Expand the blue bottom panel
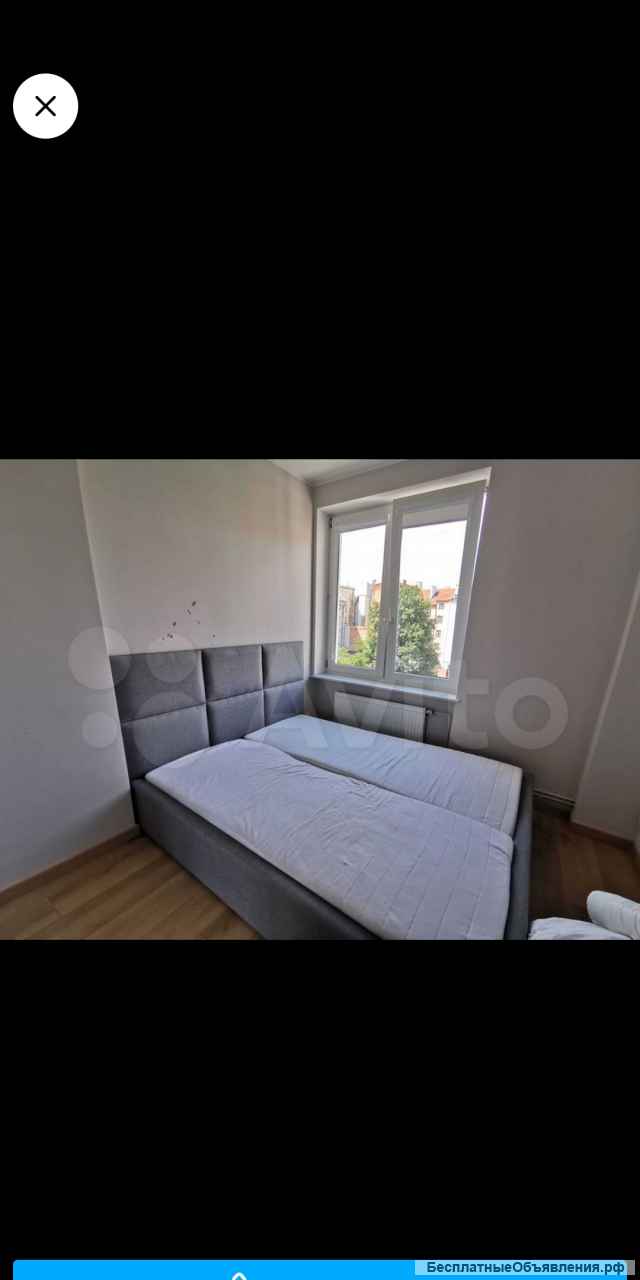This screenshot has height=1280, width=640. [x=238, y=1273]
